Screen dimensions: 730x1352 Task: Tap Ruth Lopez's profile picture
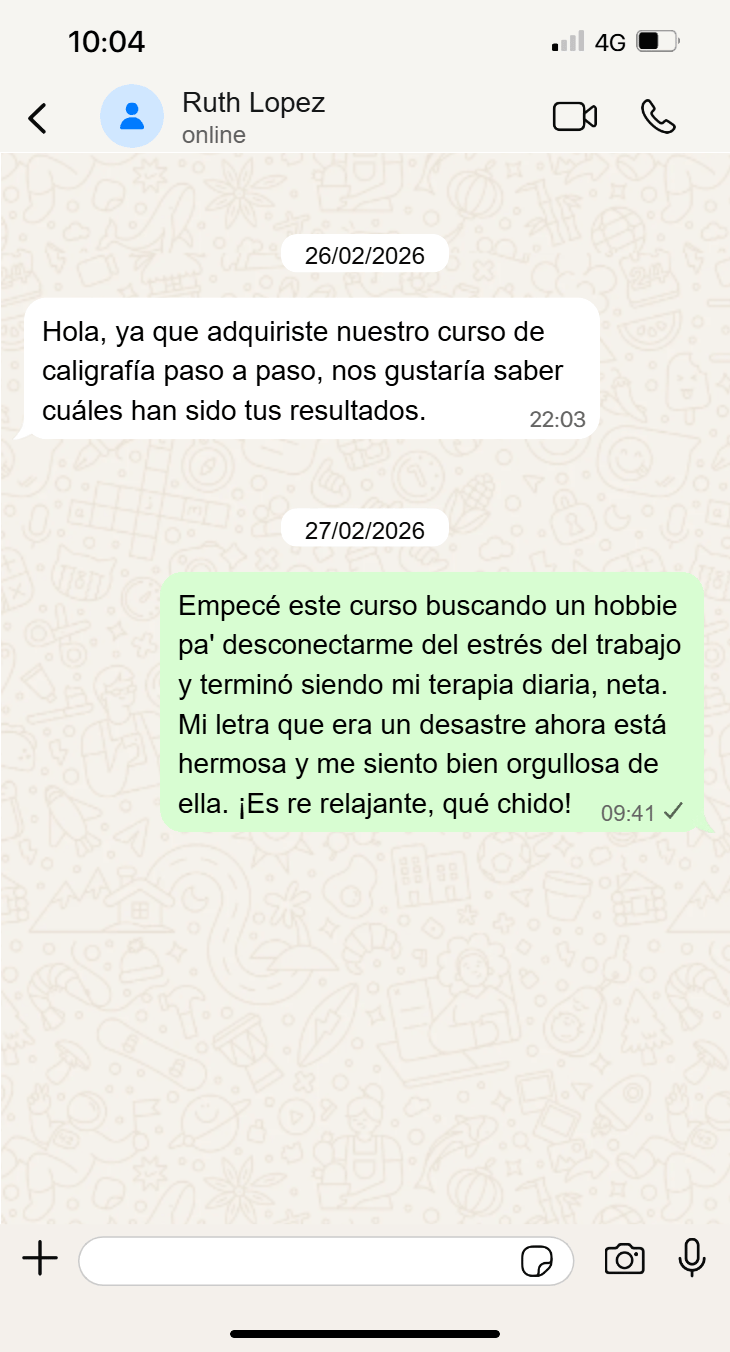(131, 117)
